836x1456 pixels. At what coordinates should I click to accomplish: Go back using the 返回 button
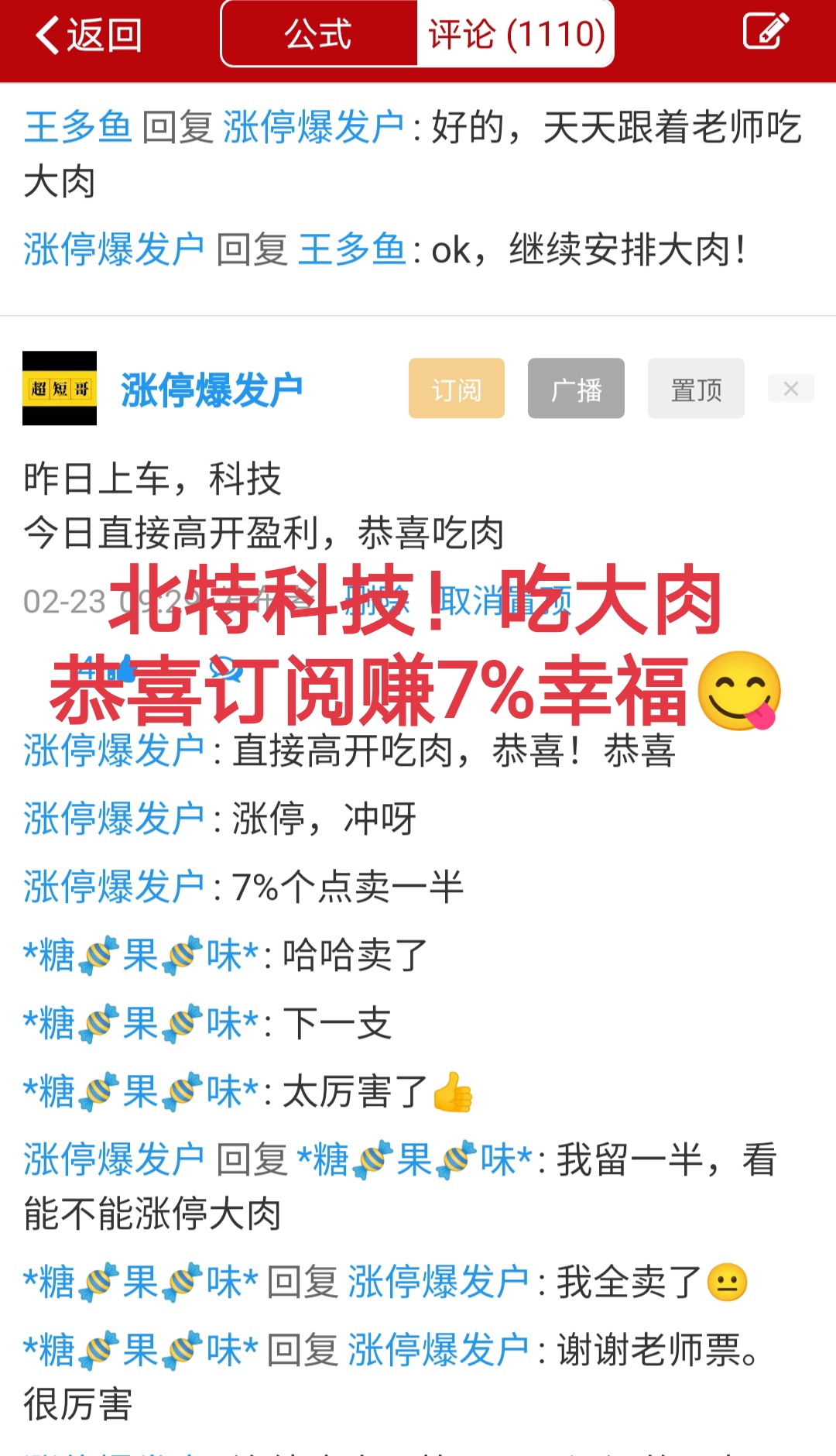click(x=88, y=35)
